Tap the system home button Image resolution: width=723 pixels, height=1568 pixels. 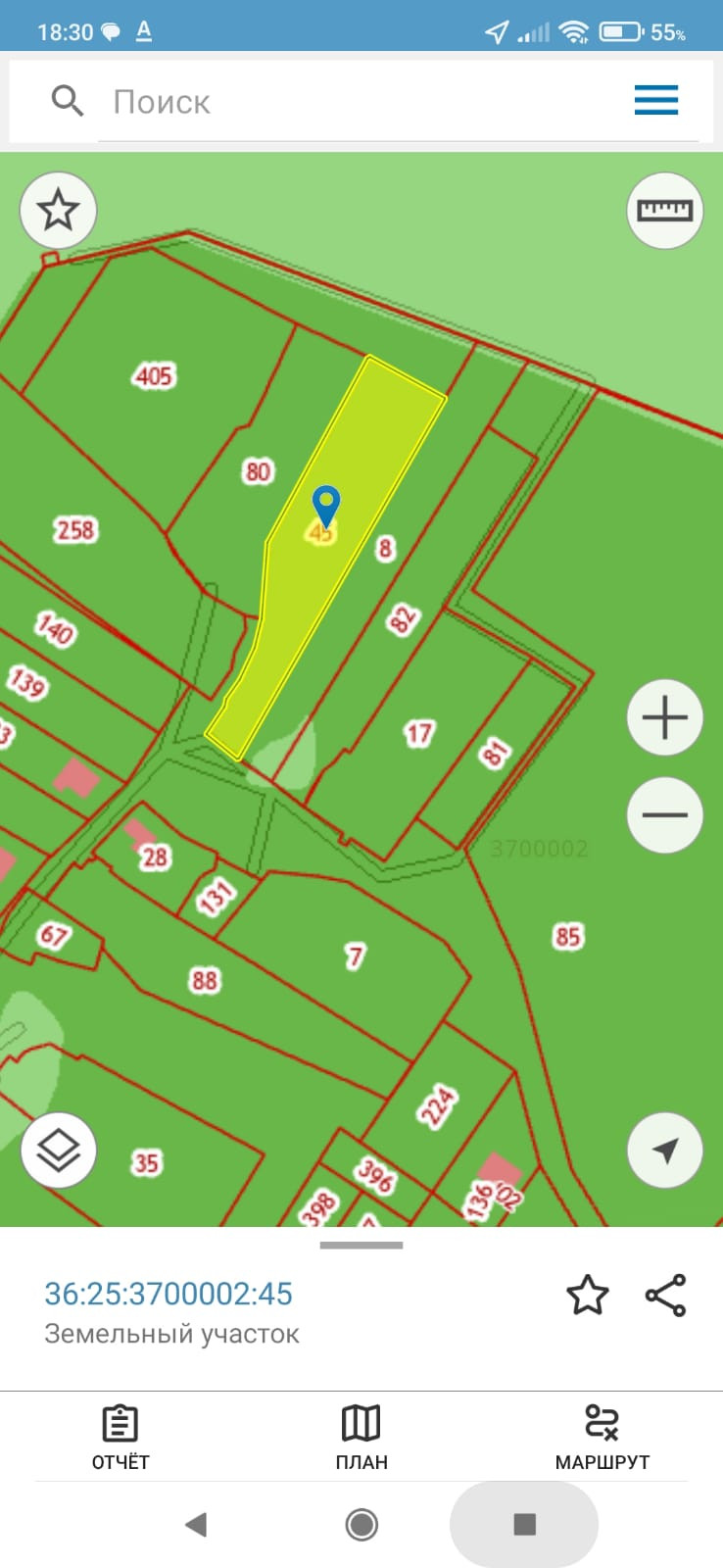pyautogui.click(x=361, y=1524)
